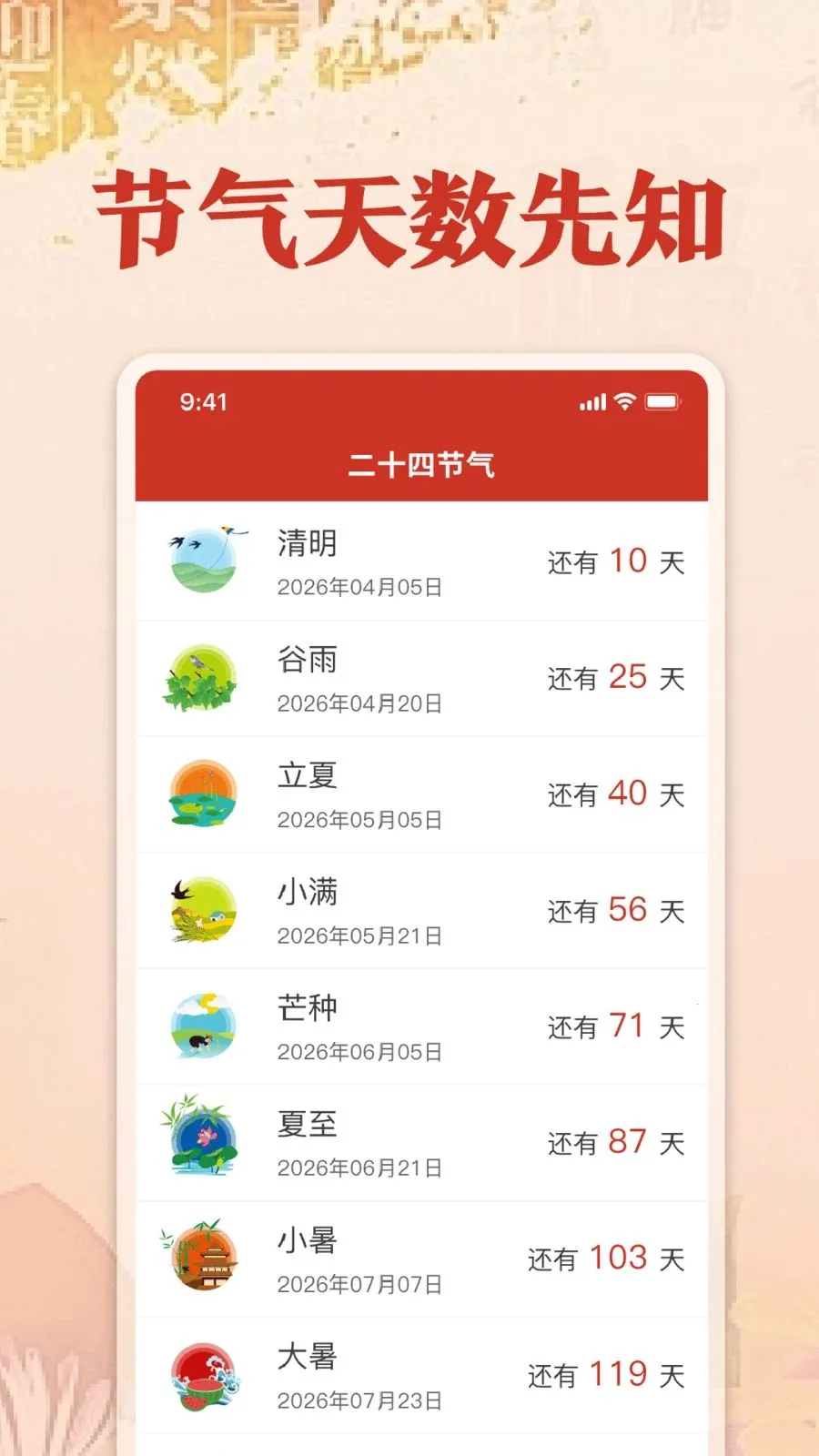Tap the 大暑 watermelon wave icon
The image size is (819, 1456).
click(204, 1374)
